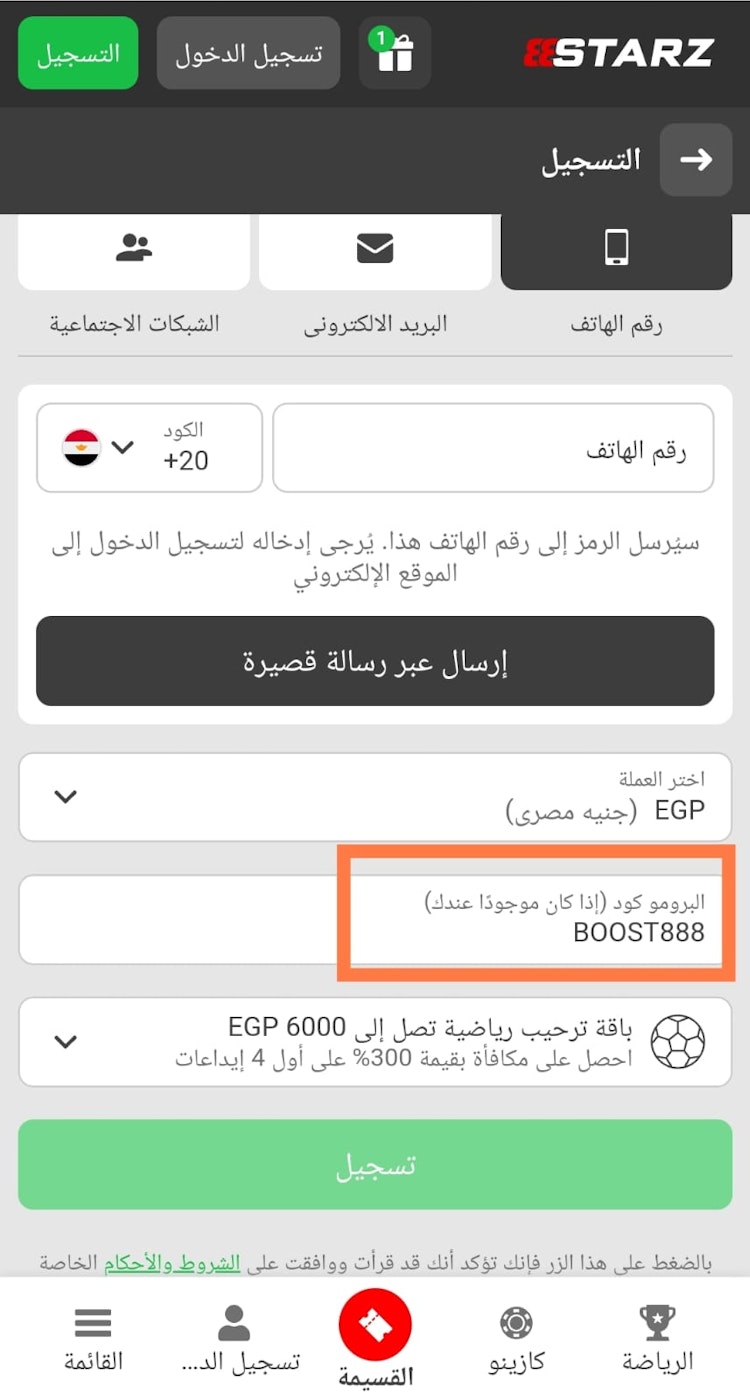The height and width of the screenshot is (1400, 750).
Task: Tap the green التسجيل button in header
Action: pyautogui.click(x=78, y=53)
